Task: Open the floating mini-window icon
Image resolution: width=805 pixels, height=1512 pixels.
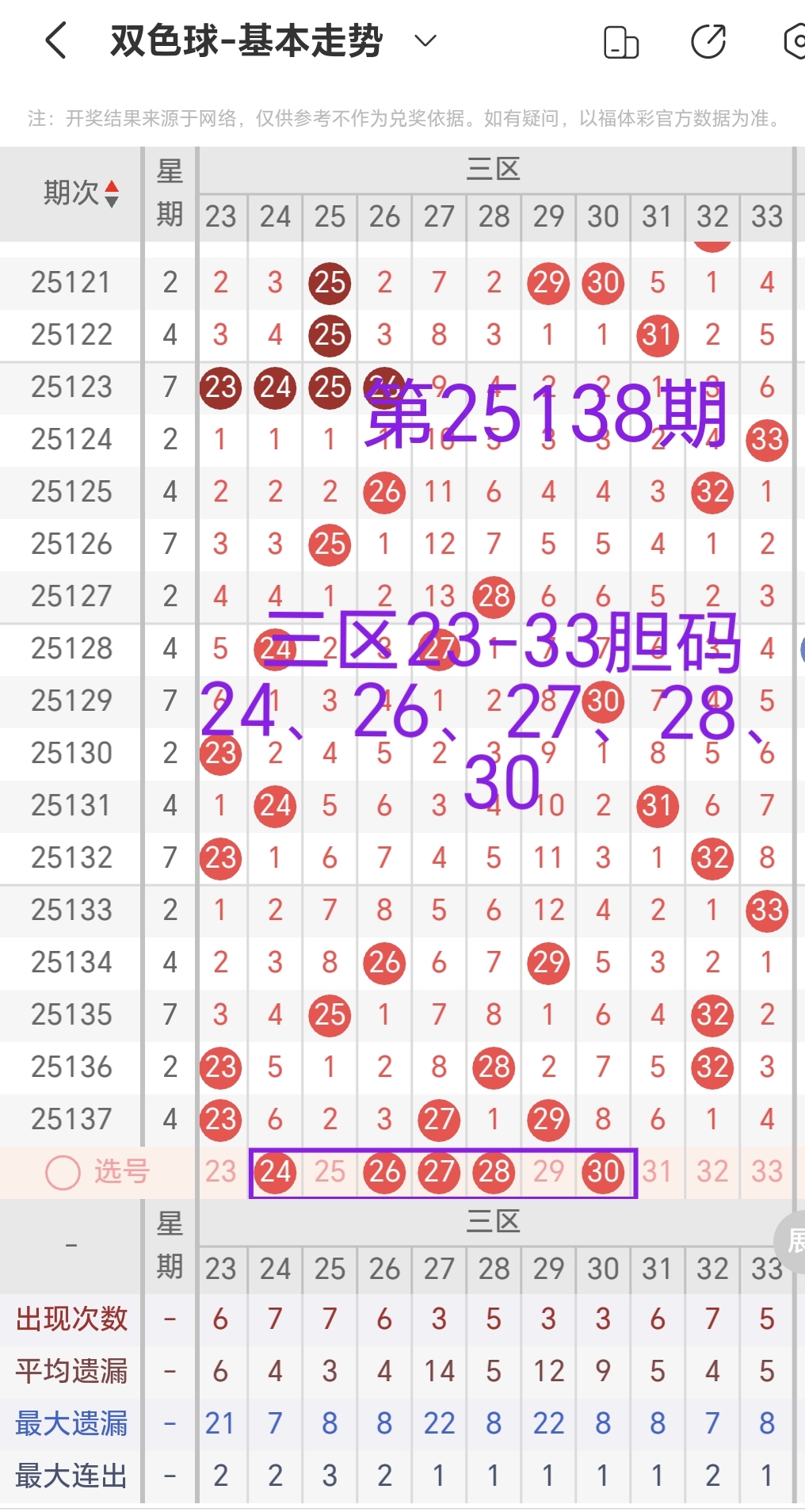Action: click(621, 40)
